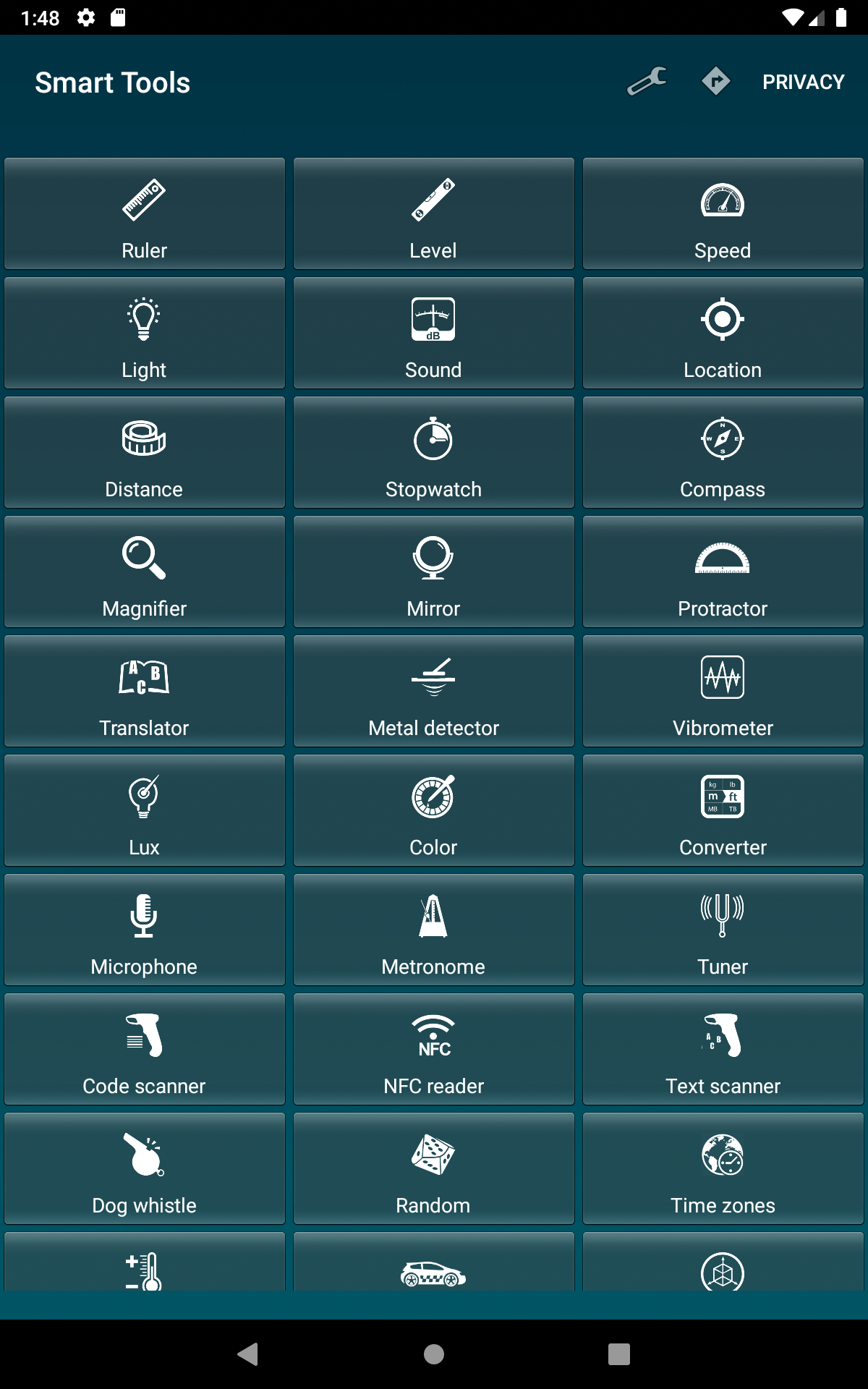
Task: Open the Magnifier
Action: 145,572
